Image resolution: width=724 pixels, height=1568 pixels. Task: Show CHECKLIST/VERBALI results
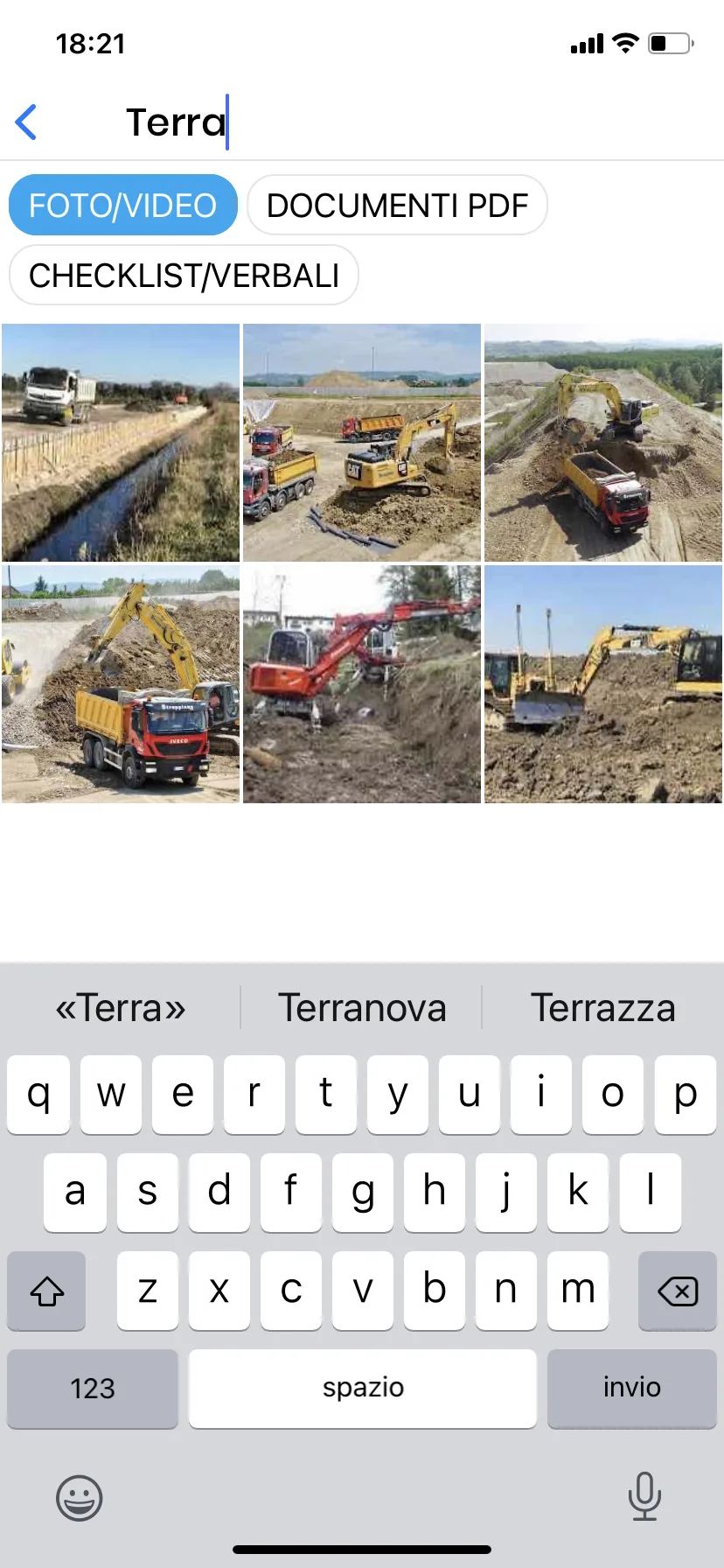[x=184, y=276]
